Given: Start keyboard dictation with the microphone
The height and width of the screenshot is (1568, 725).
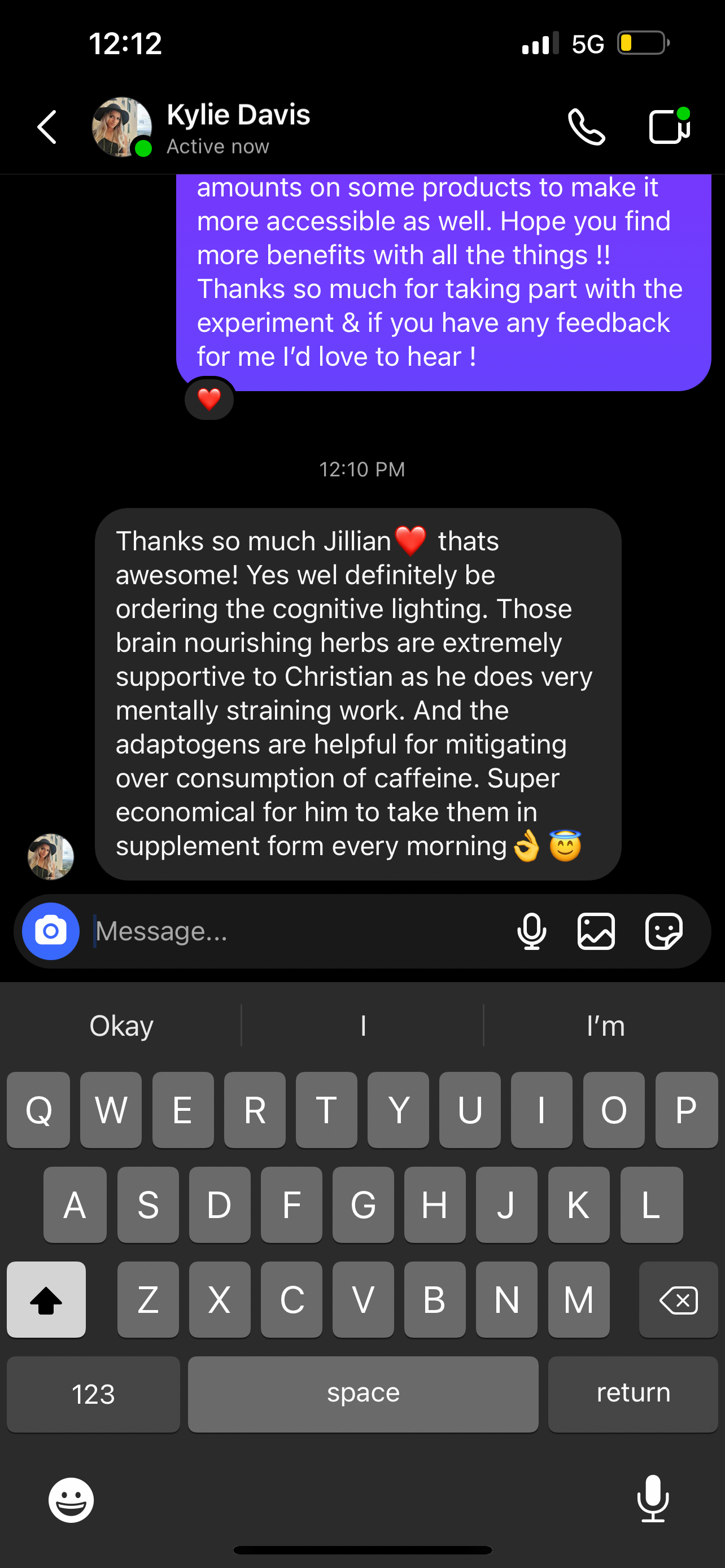Looking at the screenshot, I should pyautogui.click(x=653, y=1498).
